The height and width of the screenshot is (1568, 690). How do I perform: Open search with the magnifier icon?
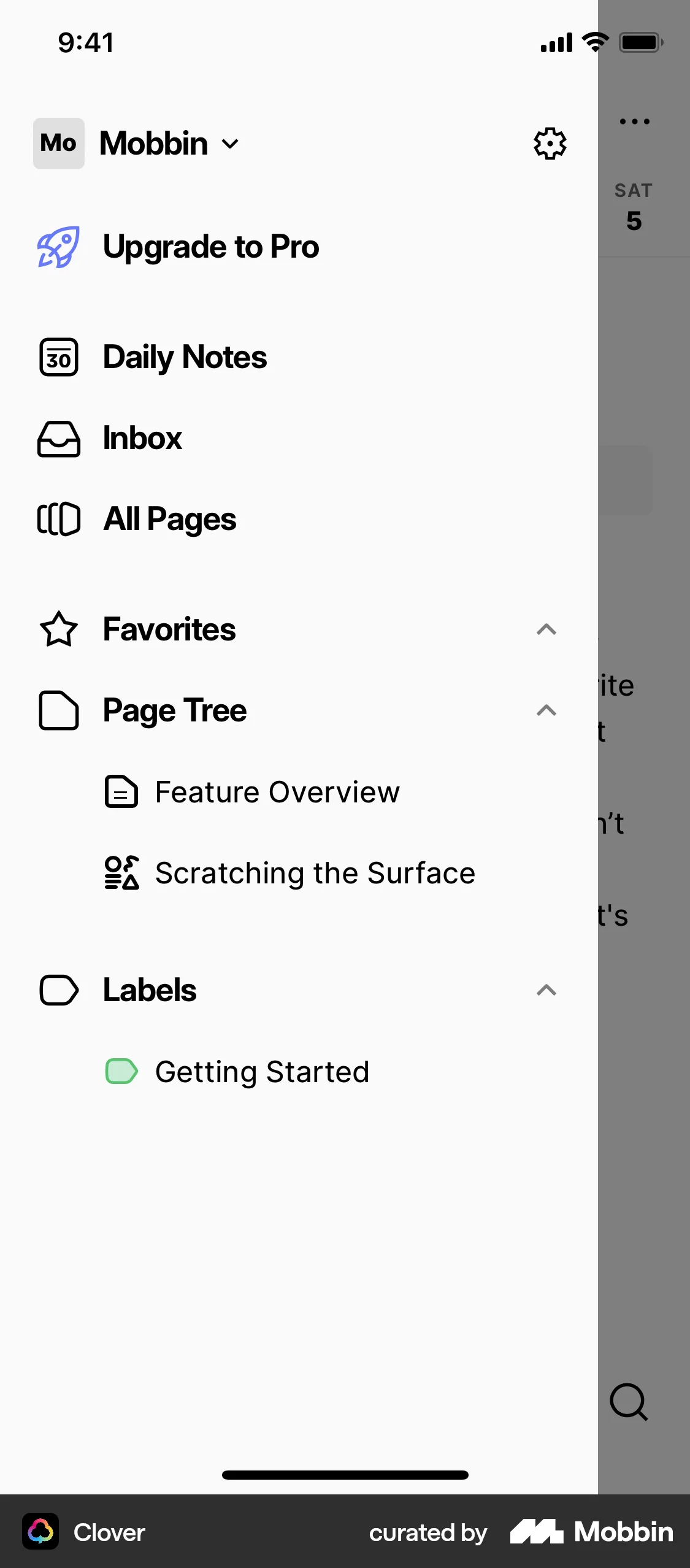pyautogui.click(x=629, y=1402)
